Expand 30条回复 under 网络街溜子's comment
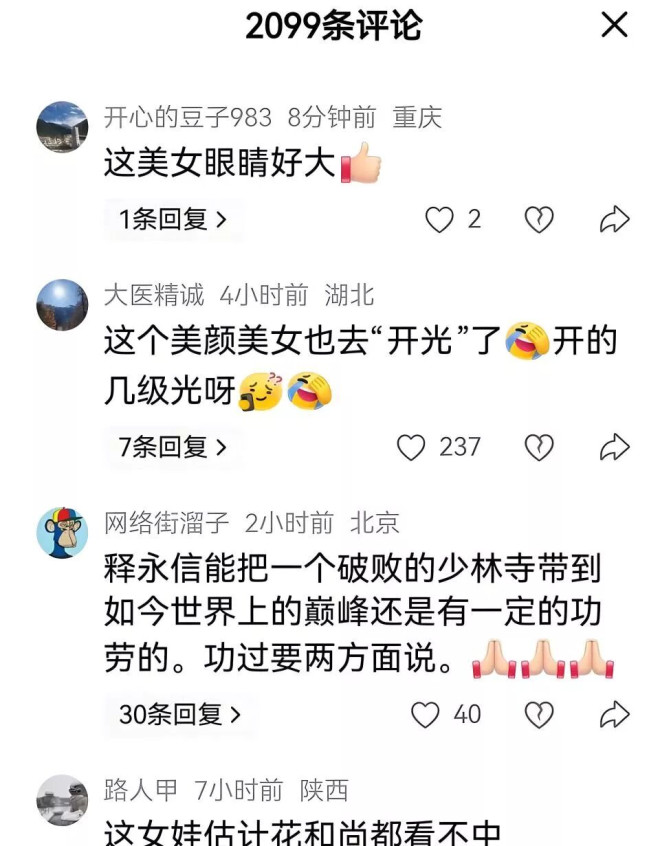This screenshot has width=660, height=846. pos(180,714)
